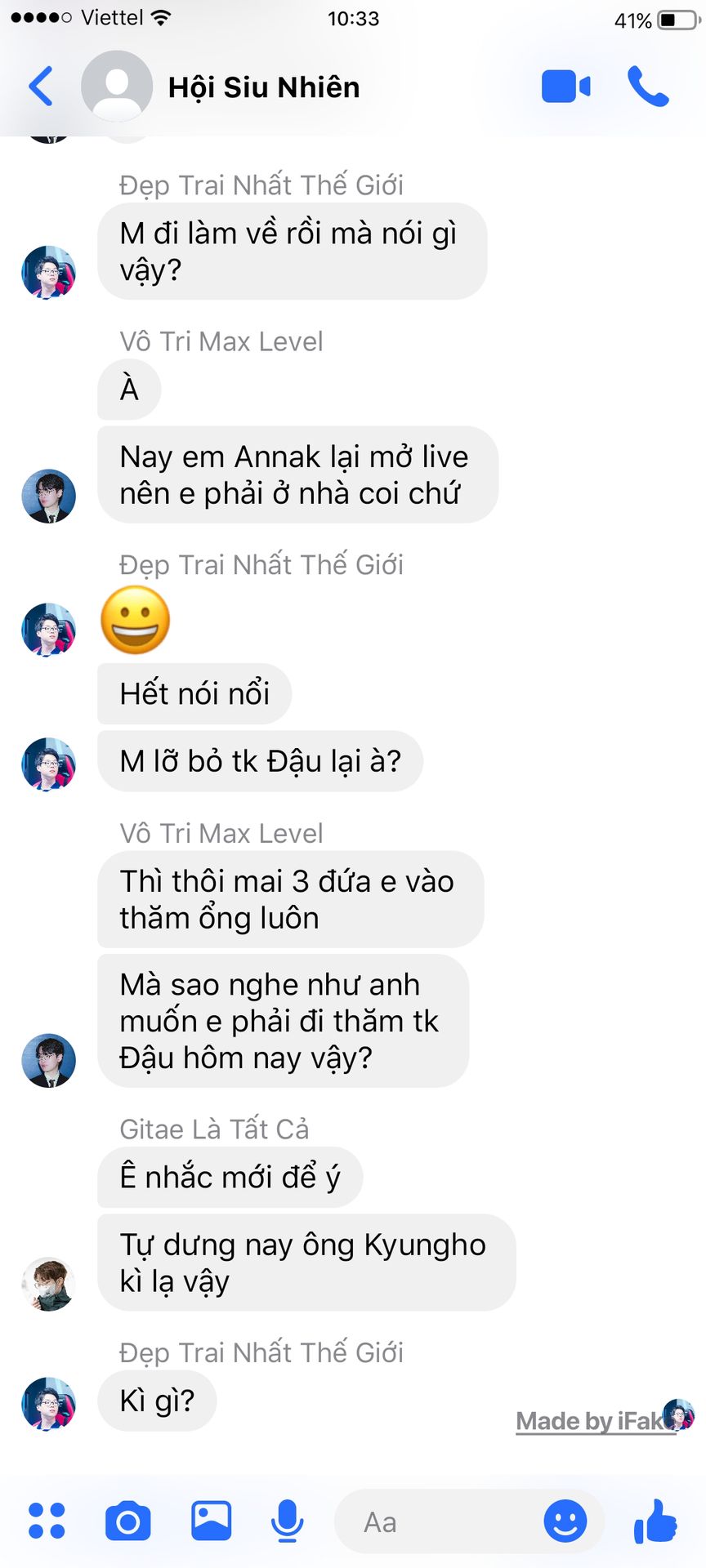This screenshot has height=1568, width=706.
Task: Open avatar beside "Tự dưng nay ông Kyungho" message
Action: click(48, 1284)
